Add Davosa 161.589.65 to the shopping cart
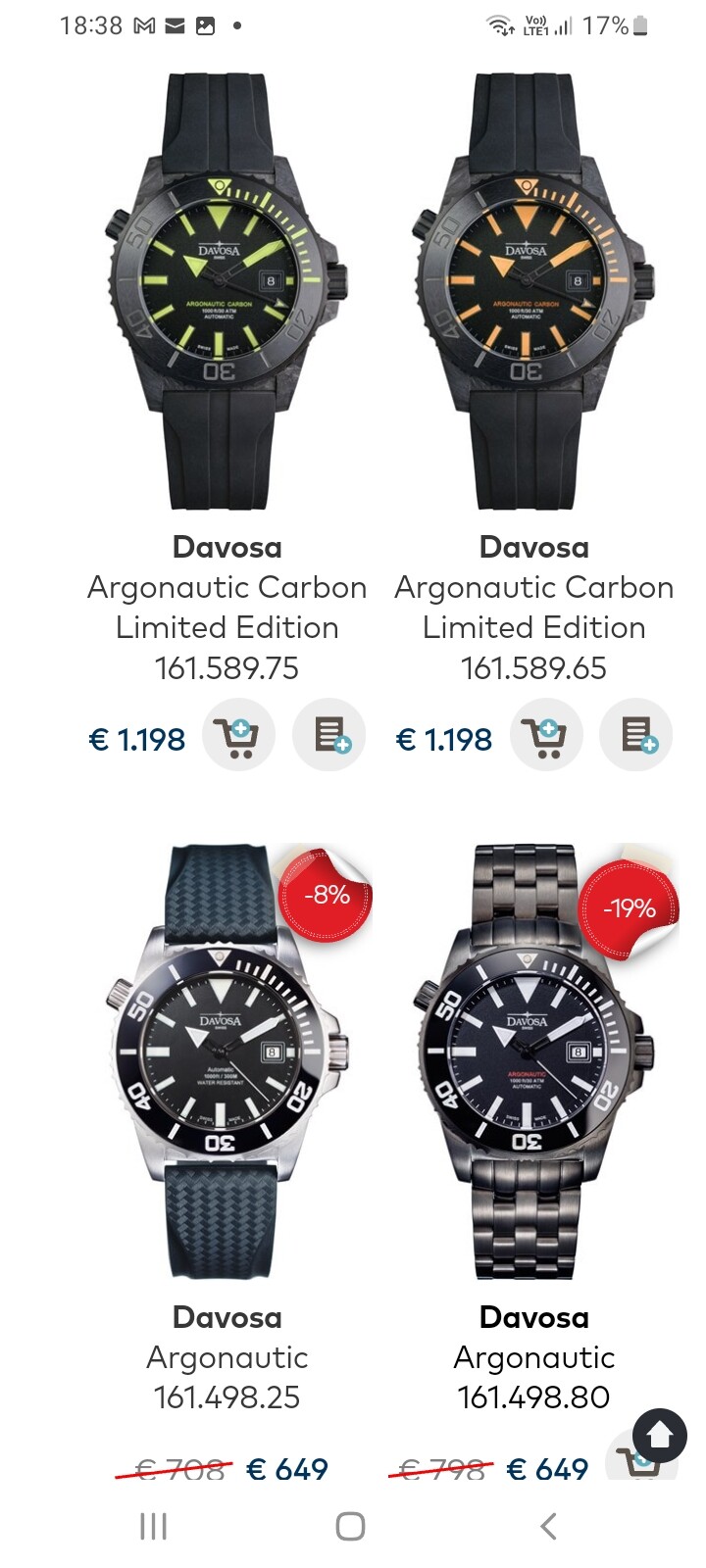This screenshot has height=1568, width=706. (545, 735)
